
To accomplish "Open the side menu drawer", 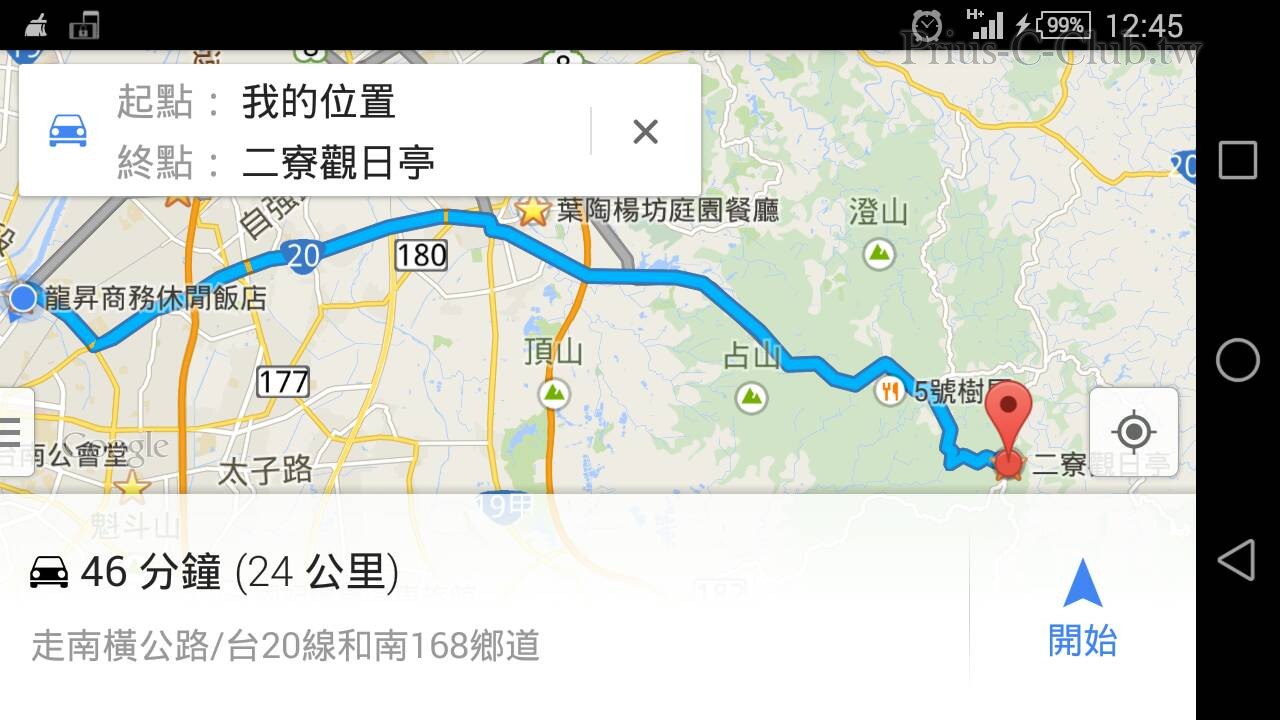I will [12, 432].
